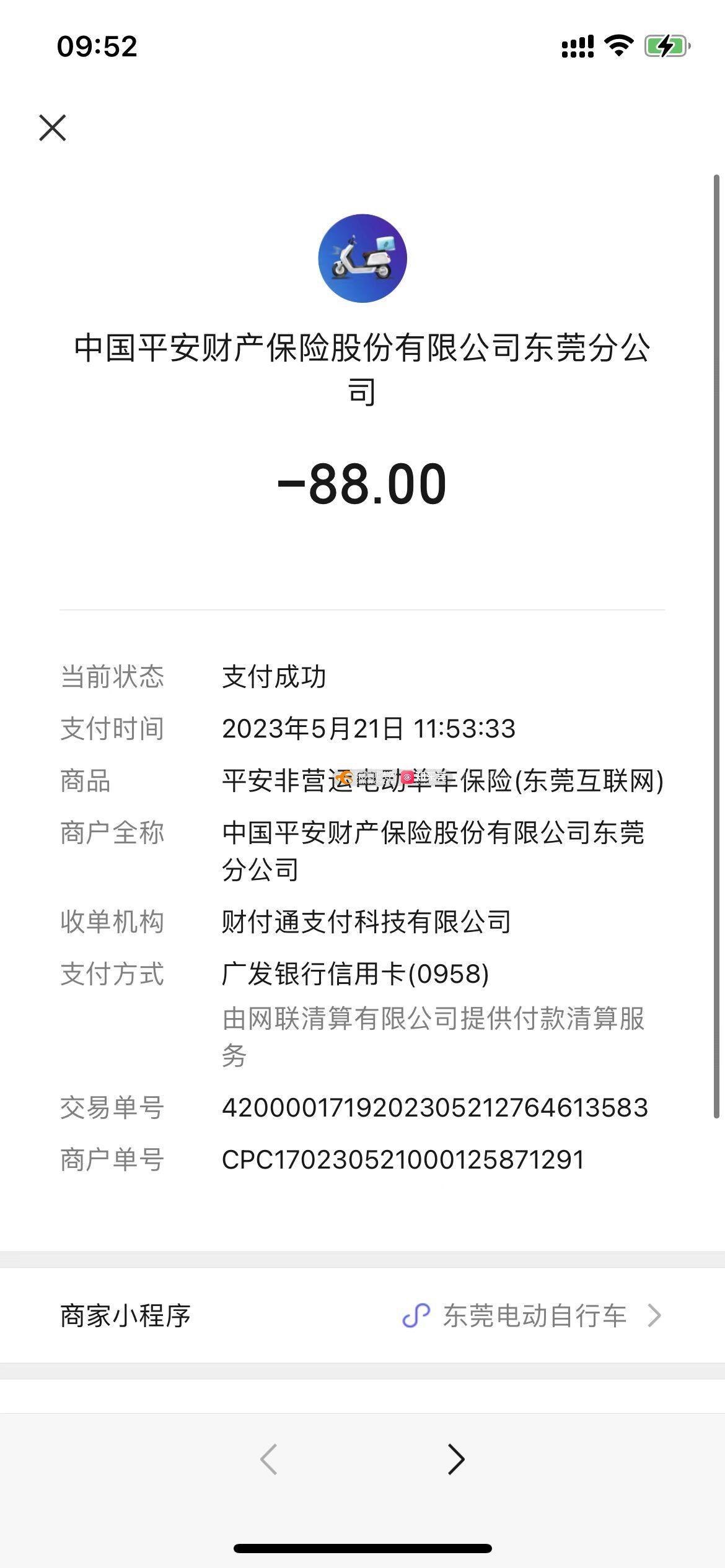Go to the next page with the forward arrow
725x1568 pixels.
[456, 1459]
